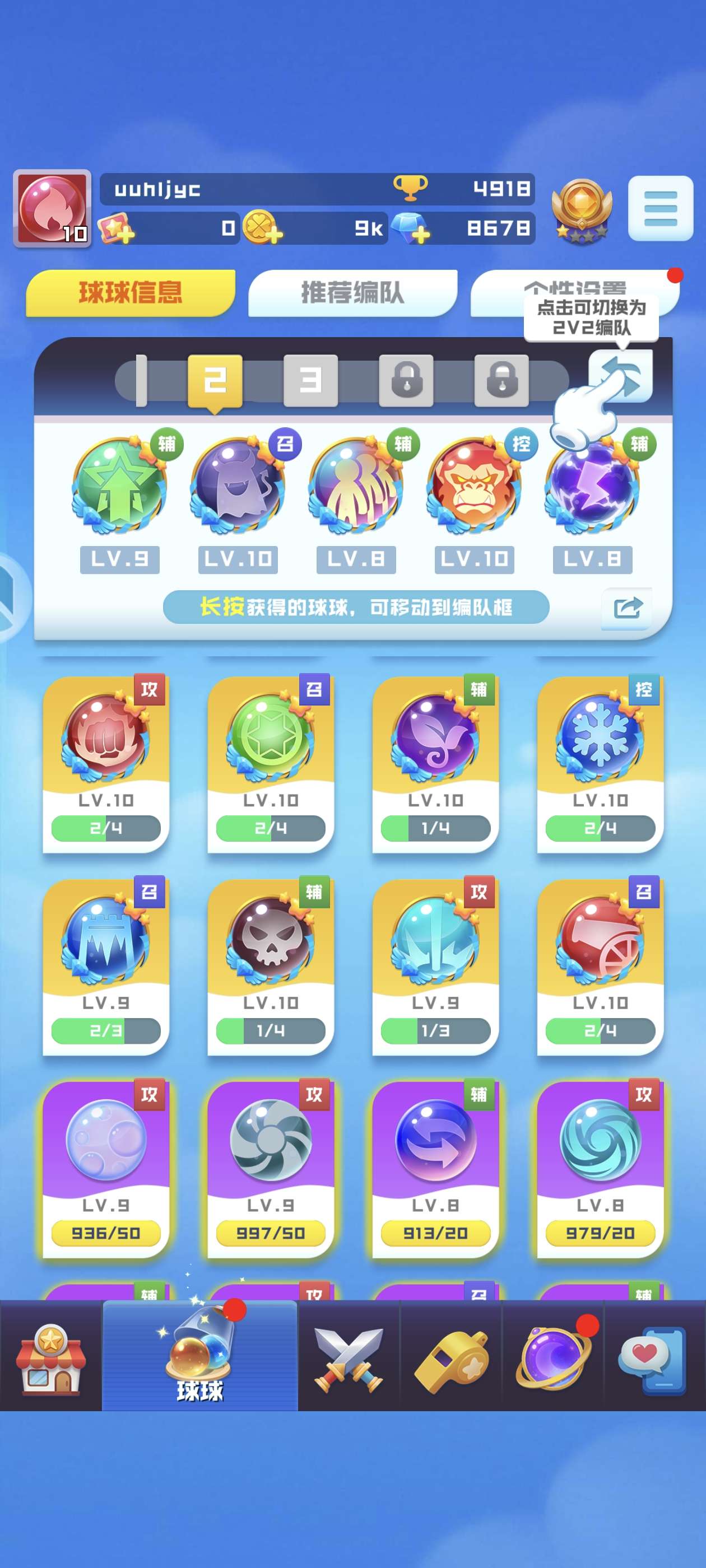This screenshot has height=1568, width=706.
Task: Select the 球球信息 tab
Action: tap(130, 293)
